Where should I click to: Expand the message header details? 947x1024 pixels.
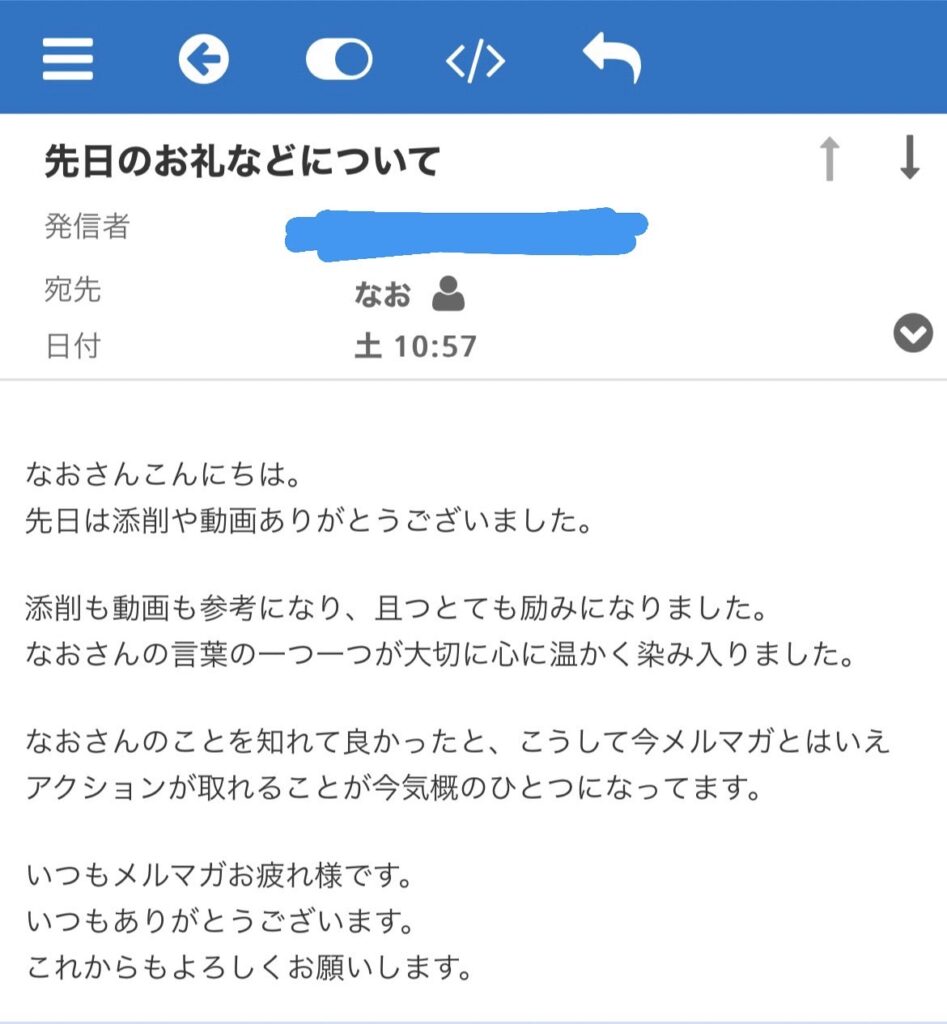click(x=912, y=334)
